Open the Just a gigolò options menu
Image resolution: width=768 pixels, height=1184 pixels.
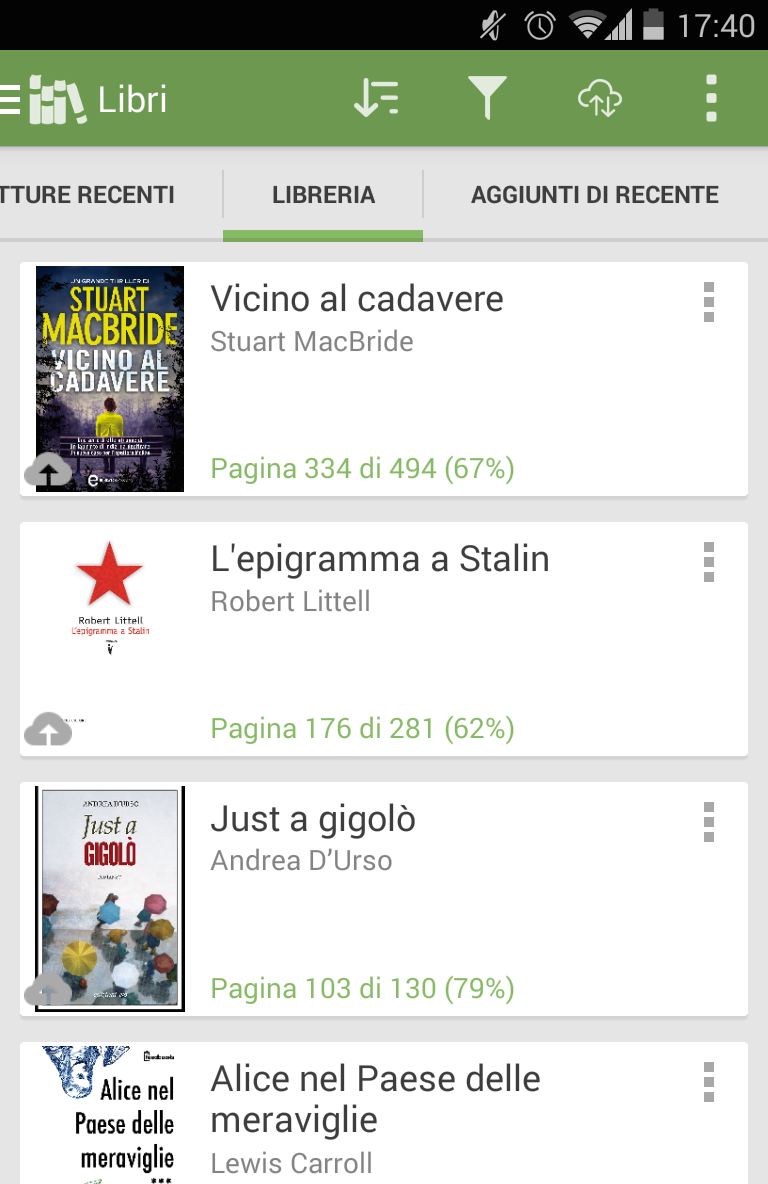click(x=708, y=822)
